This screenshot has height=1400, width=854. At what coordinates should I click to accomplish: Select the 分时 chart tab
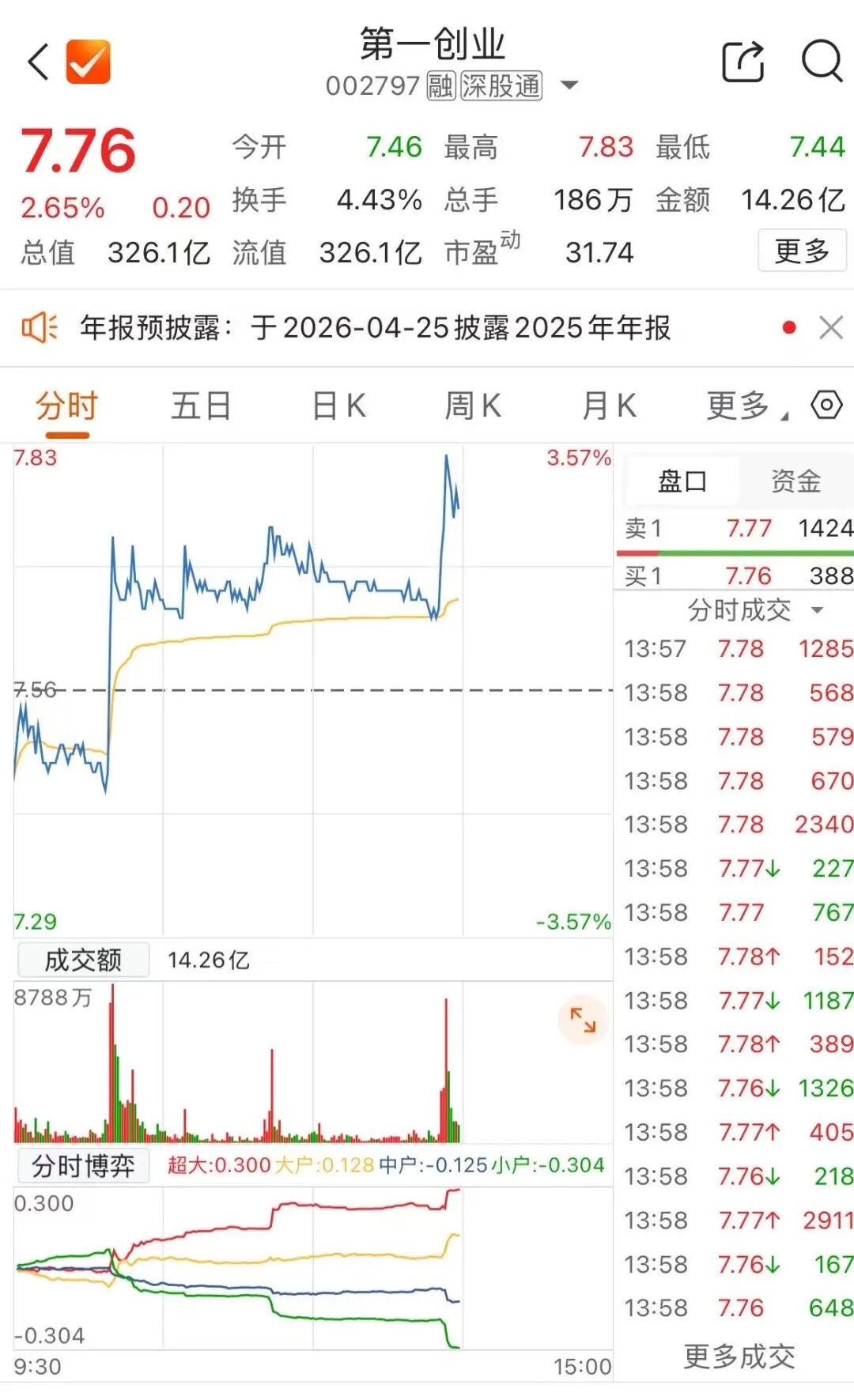click(67, 406)
